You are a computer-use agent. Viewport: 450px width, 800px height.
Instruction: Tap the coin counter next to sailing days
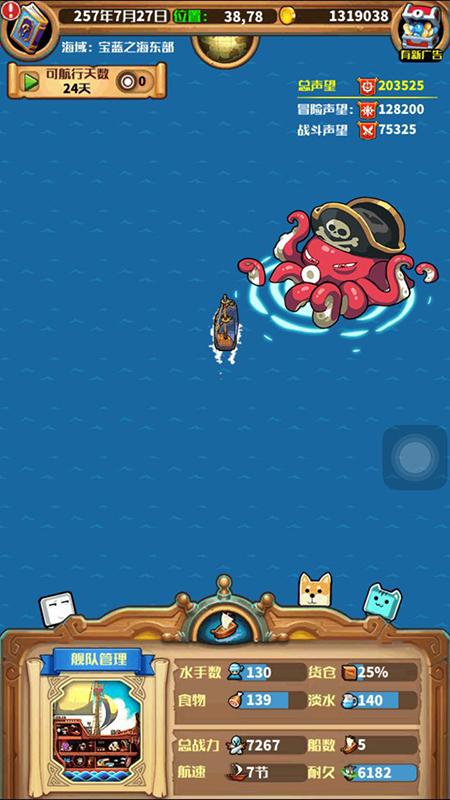133,81
